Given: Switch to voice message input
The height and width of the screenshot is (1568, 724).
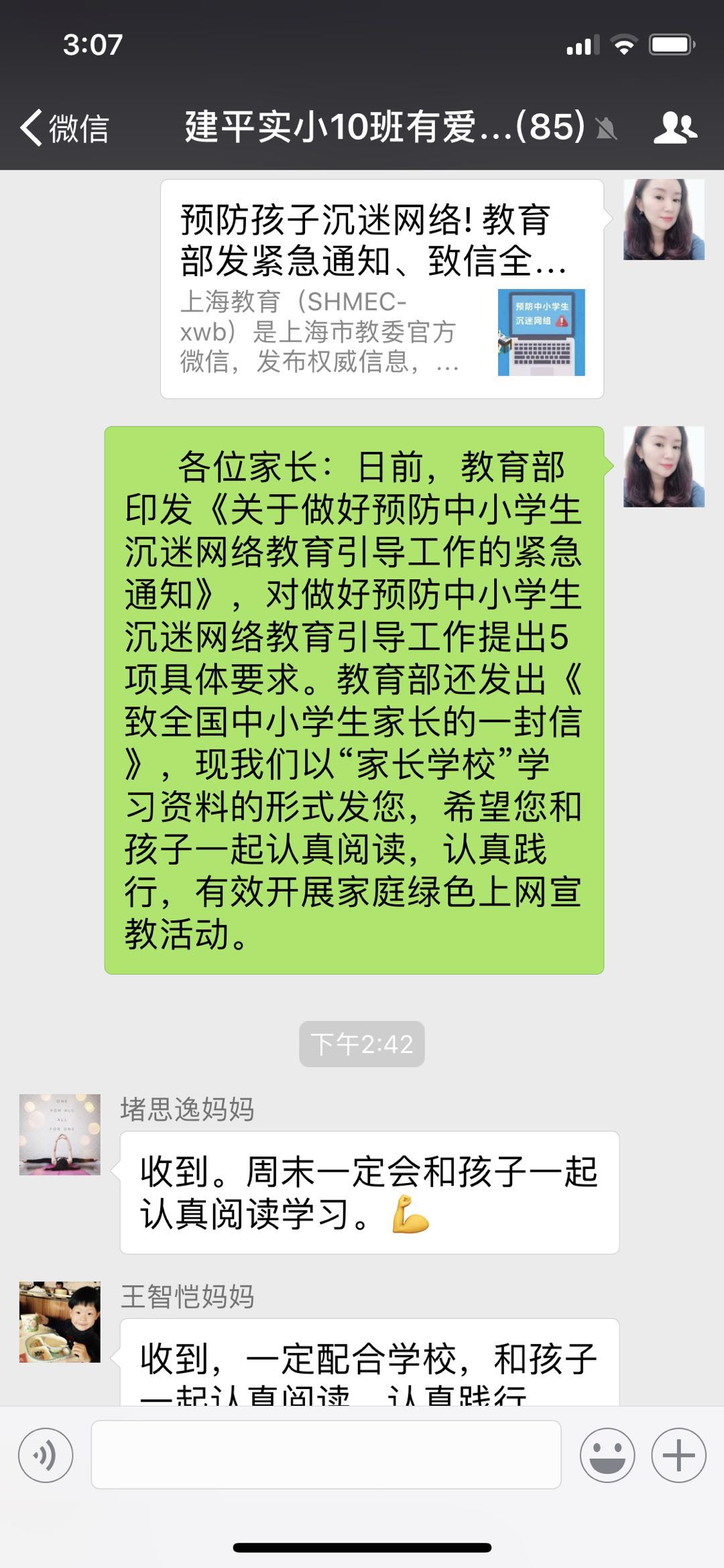Looking at the screenshot, I should pyautogui.click(x=46, y=1455).
